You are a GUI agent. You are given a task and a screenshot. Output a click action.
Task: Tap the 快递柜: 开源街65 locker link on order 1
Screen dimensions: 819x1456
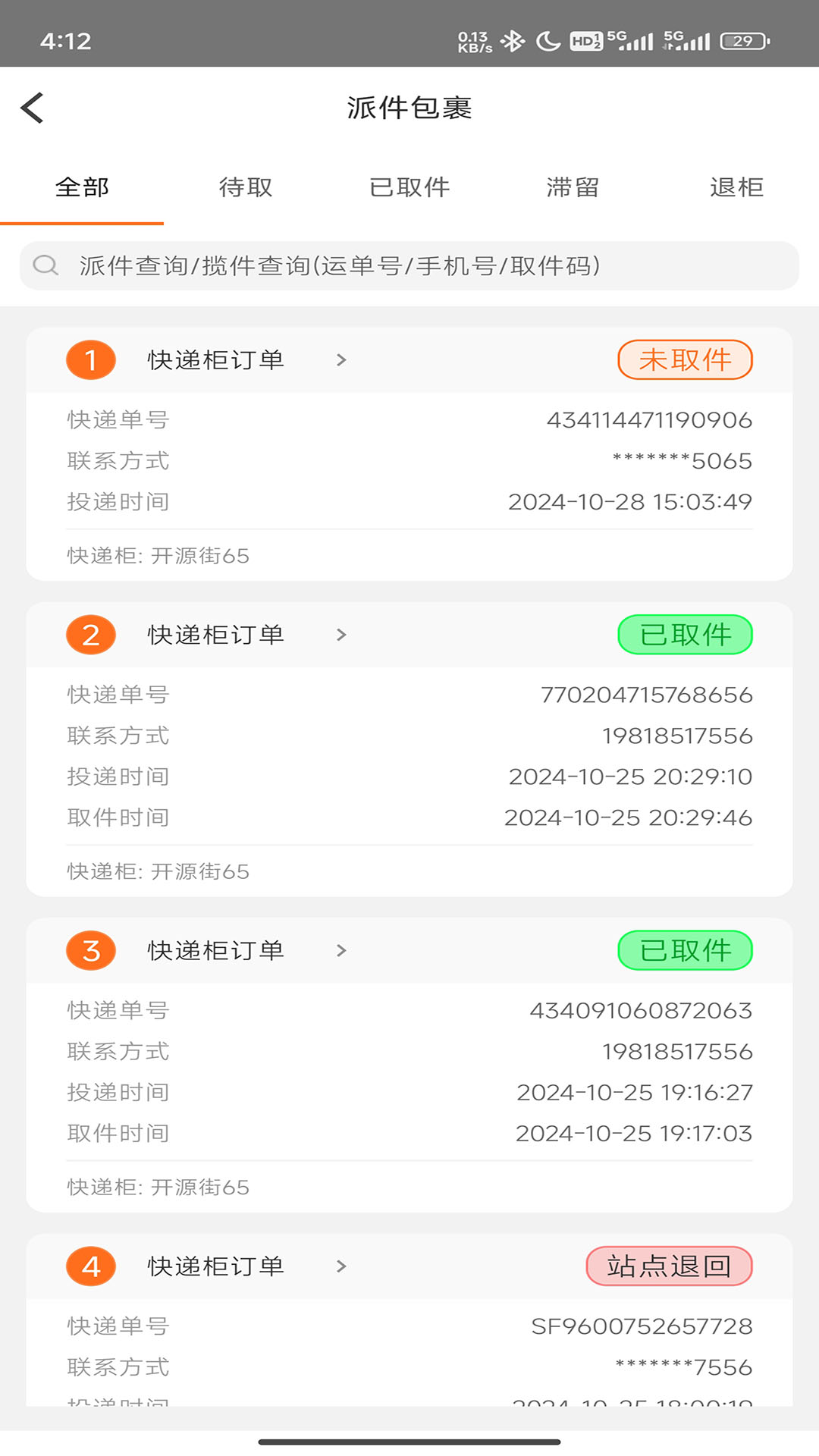pyautogui.click(x=157, y=555)
